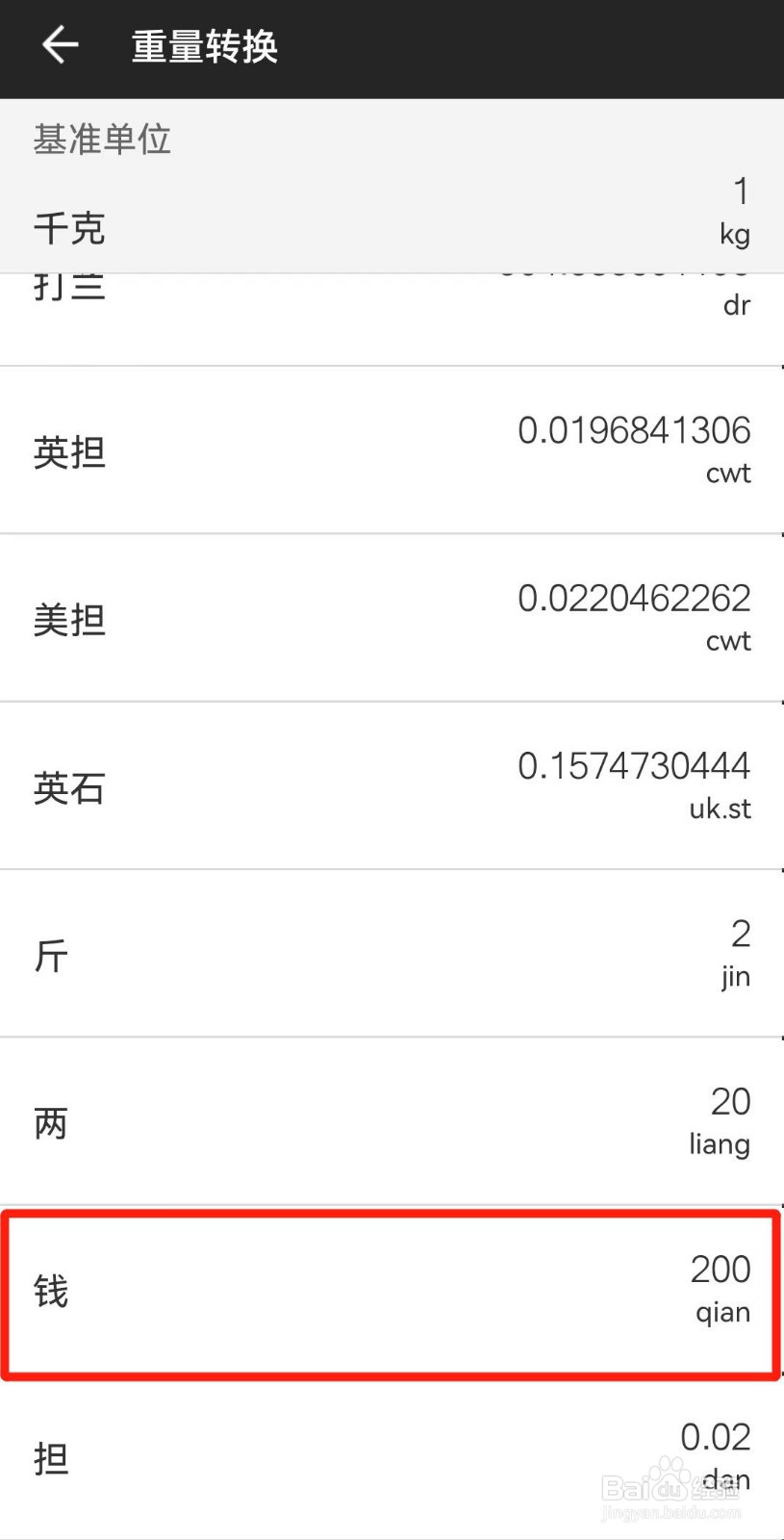The image size is (784, 1540).
Task: Open the 英石 uk.st row
Action: click(392, 786)
